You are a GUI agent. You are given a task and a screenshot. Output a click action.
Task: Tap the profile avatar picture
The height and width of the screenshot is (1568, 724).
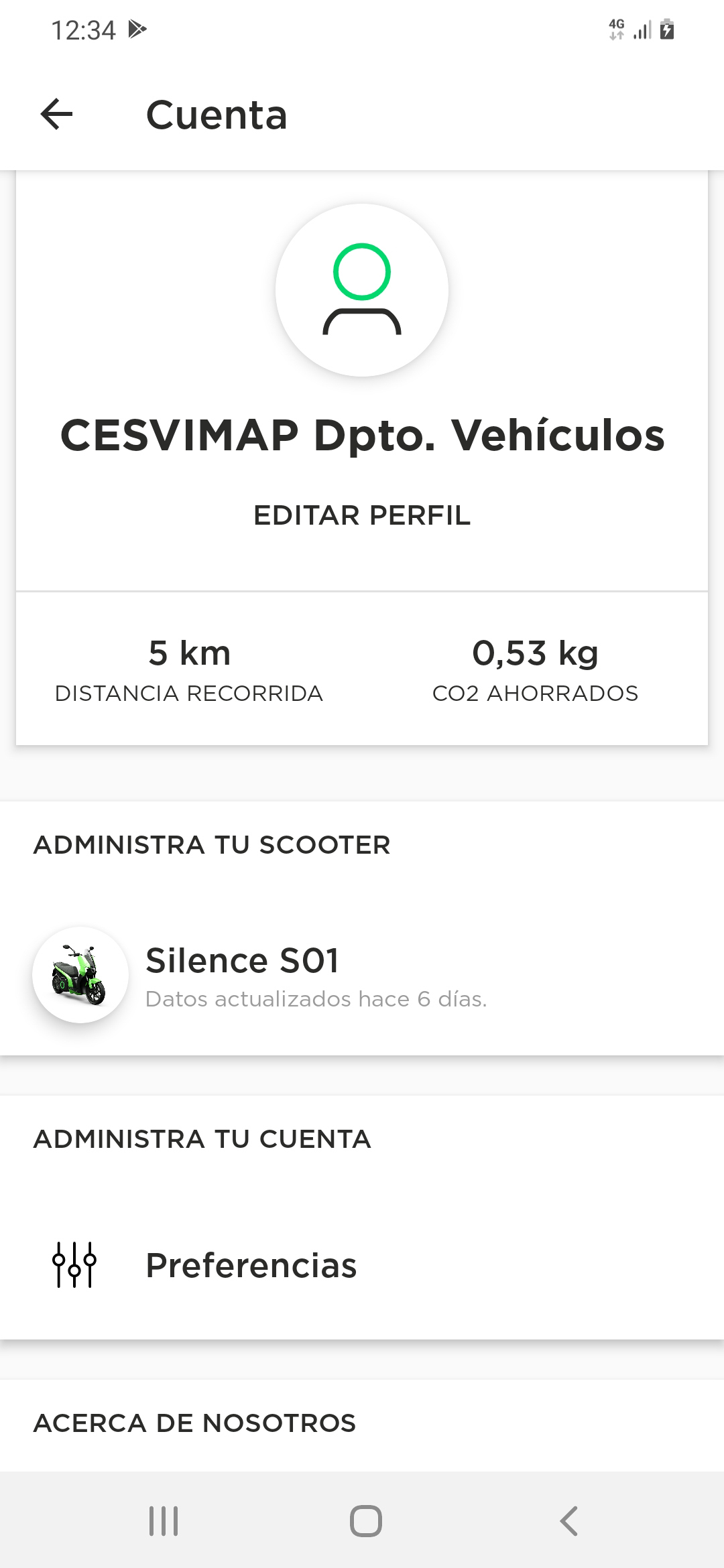362,290
